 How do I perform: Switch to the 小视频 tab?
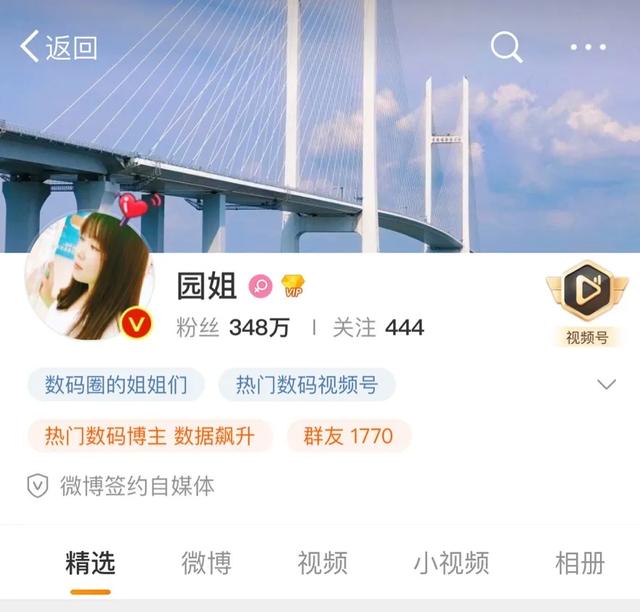[451, 562]
